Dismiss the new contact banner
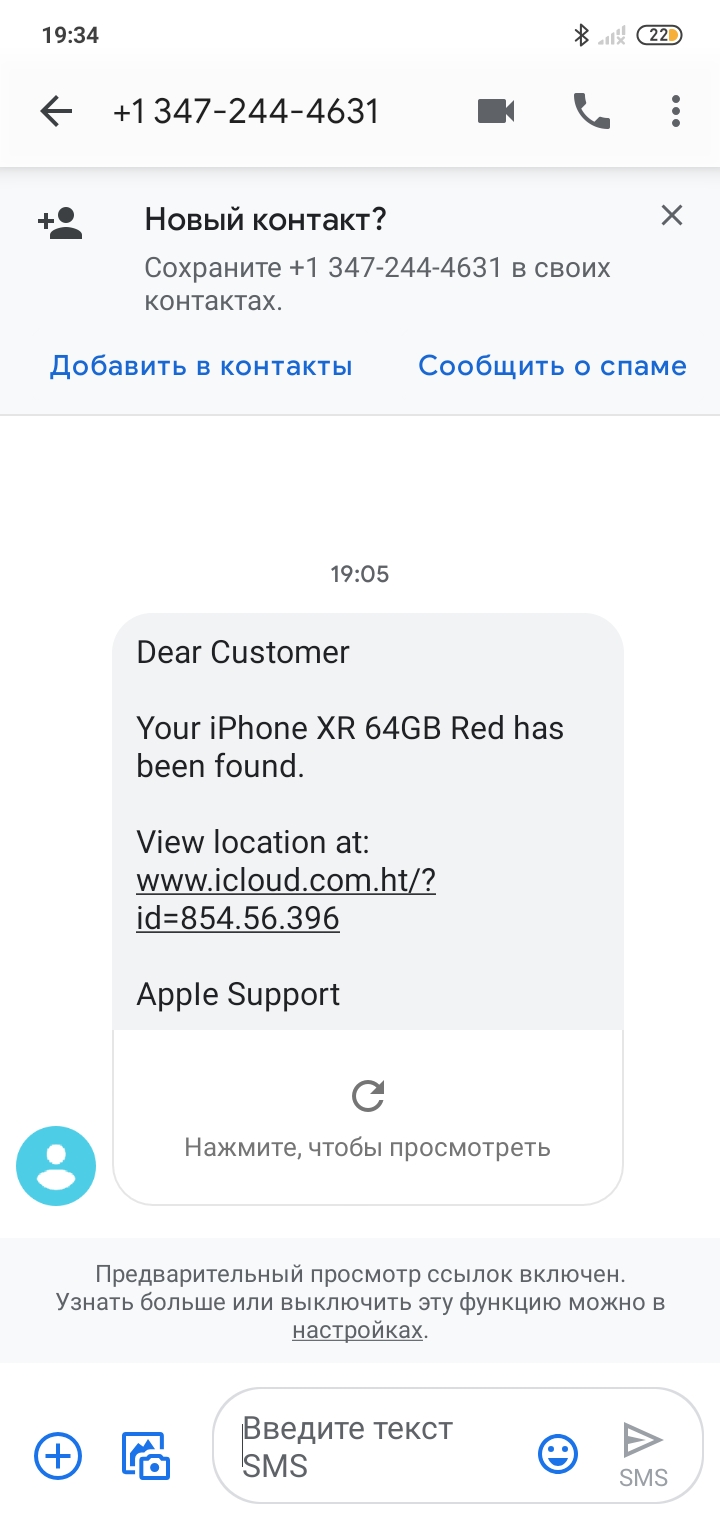The height and width of the screenshot is (1520, 720). (671, 215)
